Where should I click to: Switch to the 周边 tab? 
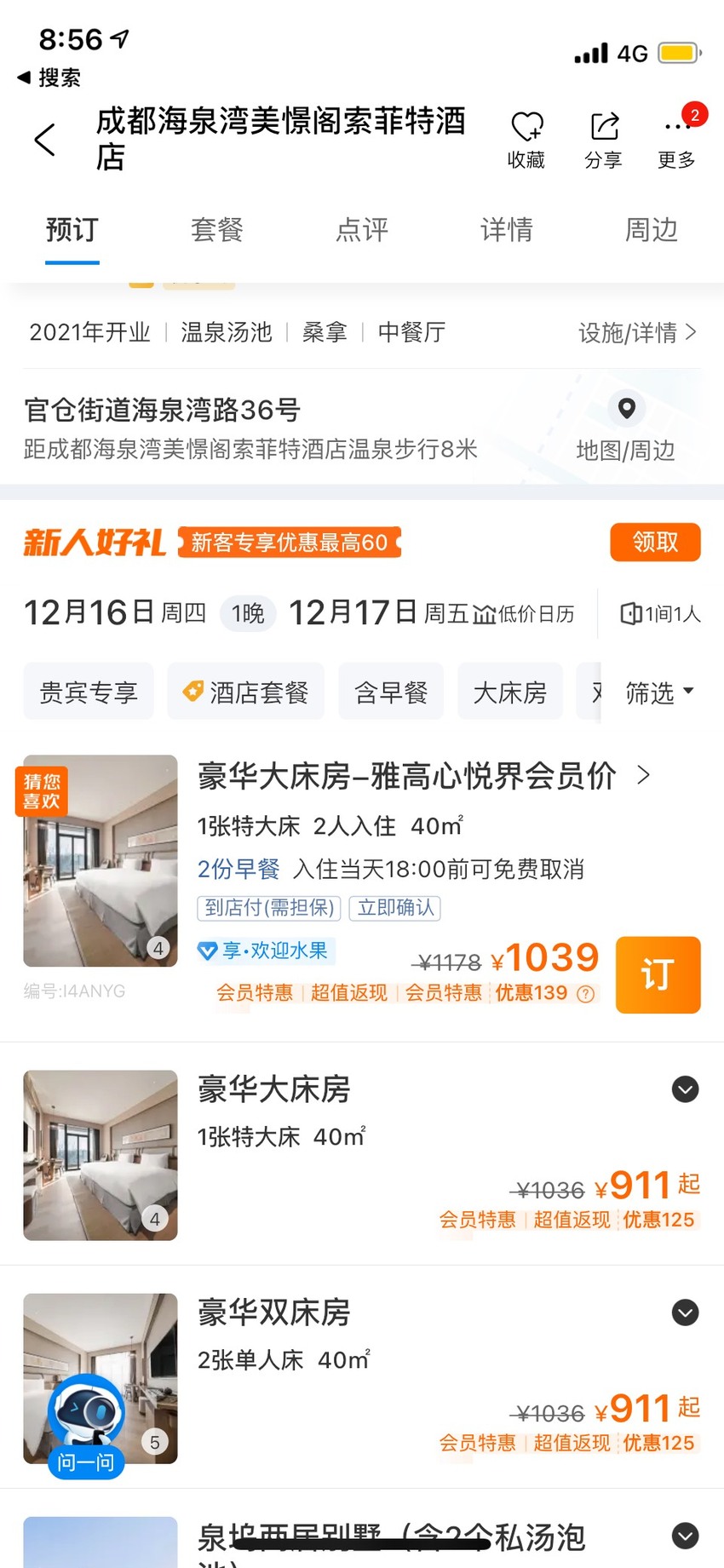click(x=652, y=230)
